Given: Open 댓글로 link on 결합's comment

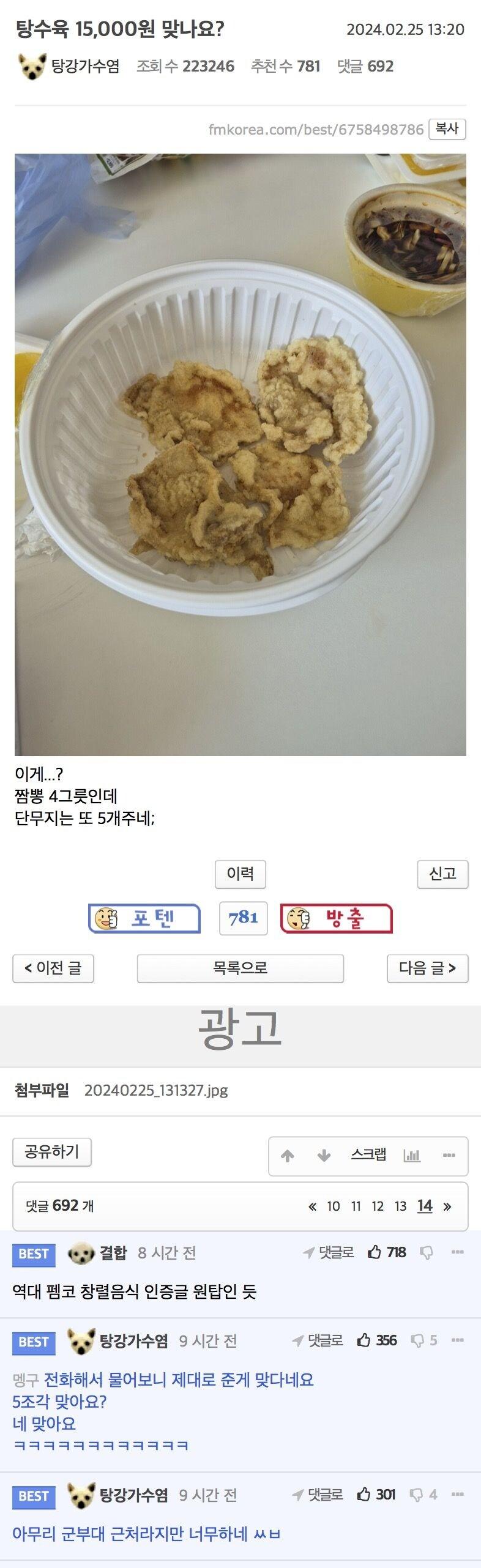Looking at the screenshot, I should click(x=329, y=1252).
